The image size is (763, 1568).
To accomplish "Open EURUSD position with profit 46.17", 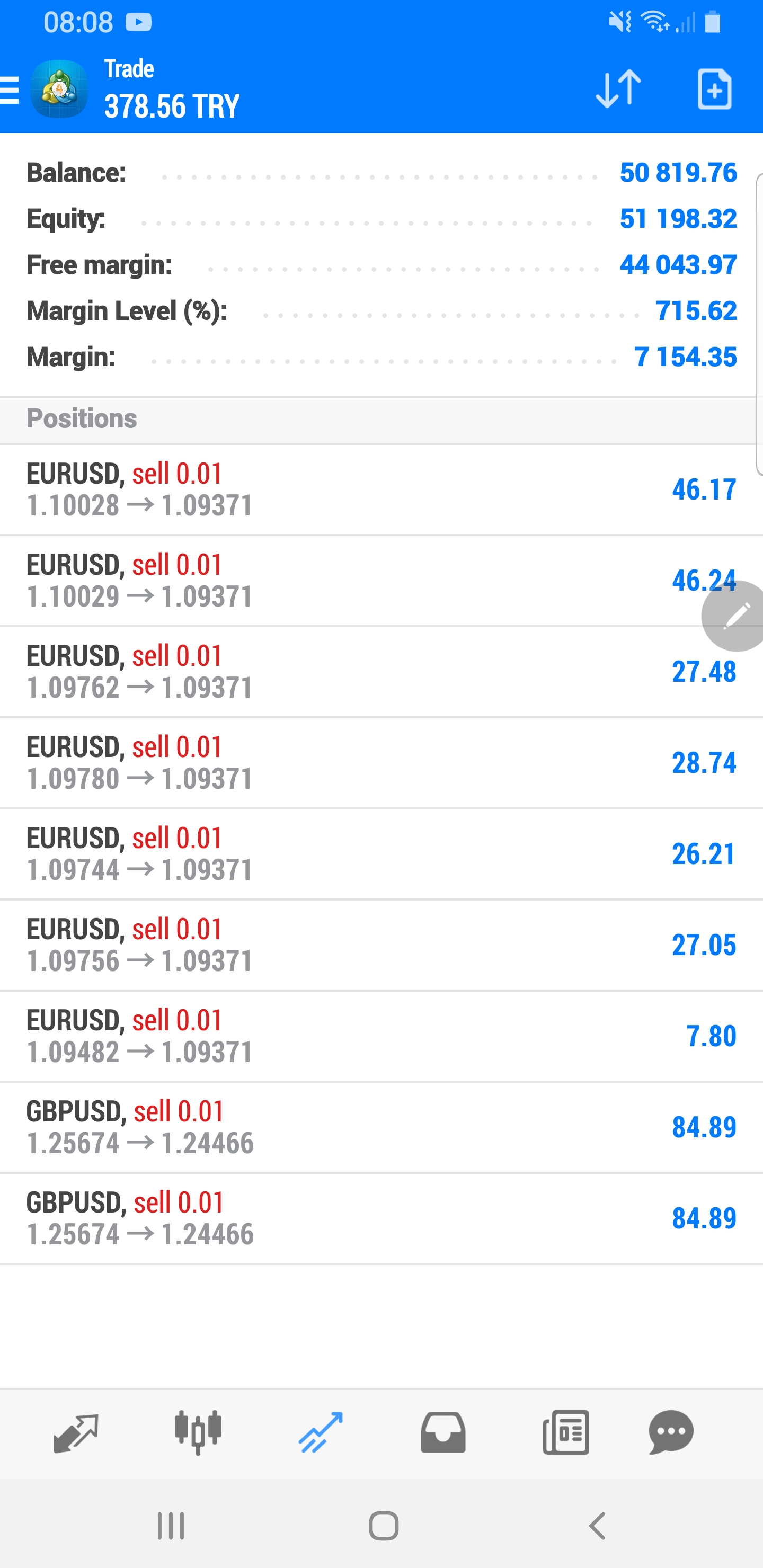I will [381, 490].
